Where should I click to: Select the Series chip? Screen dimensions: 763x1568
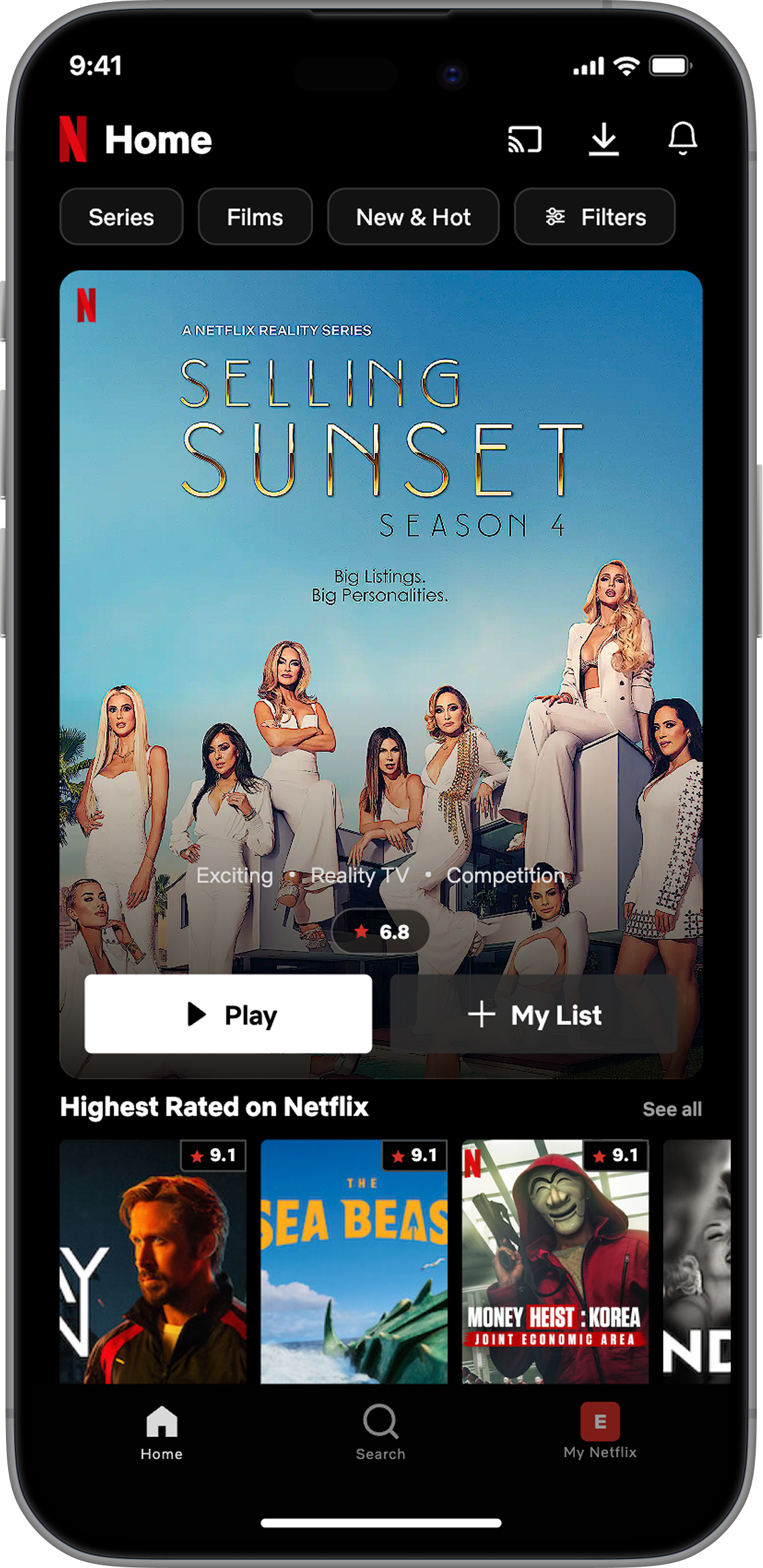pyautogui.click(x=122, y=217)
